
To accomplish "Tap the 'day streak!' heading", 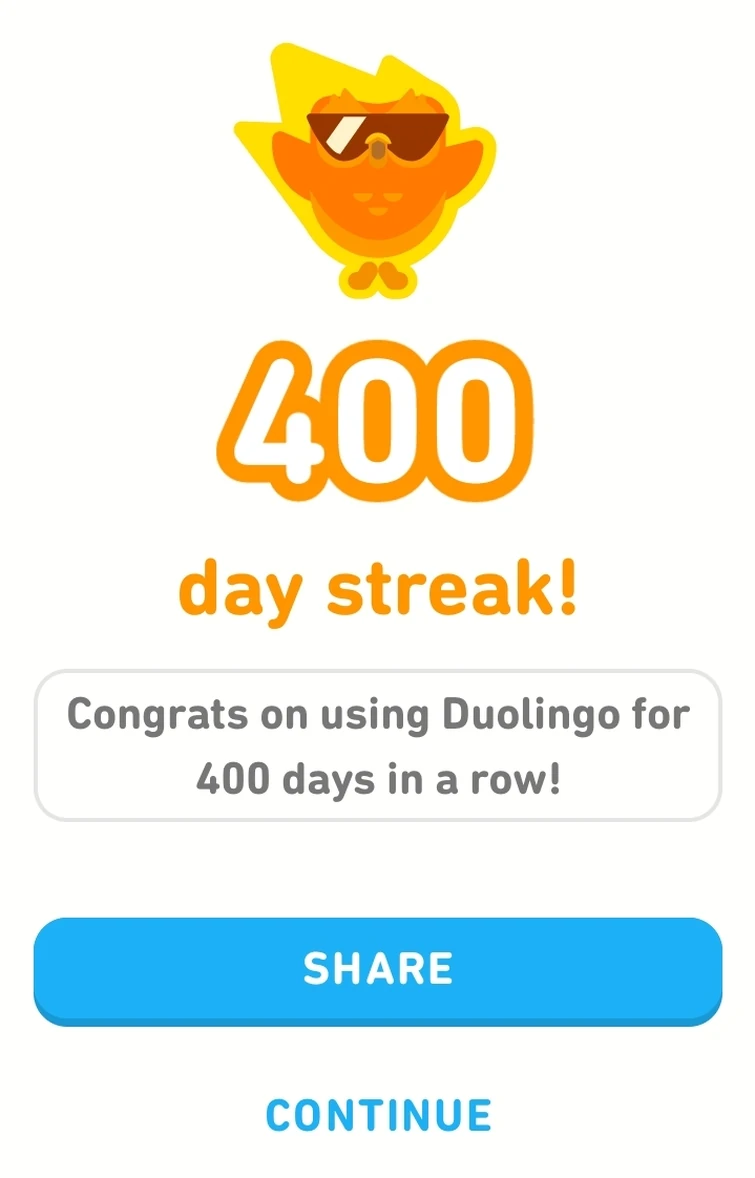I will (377, 585).
